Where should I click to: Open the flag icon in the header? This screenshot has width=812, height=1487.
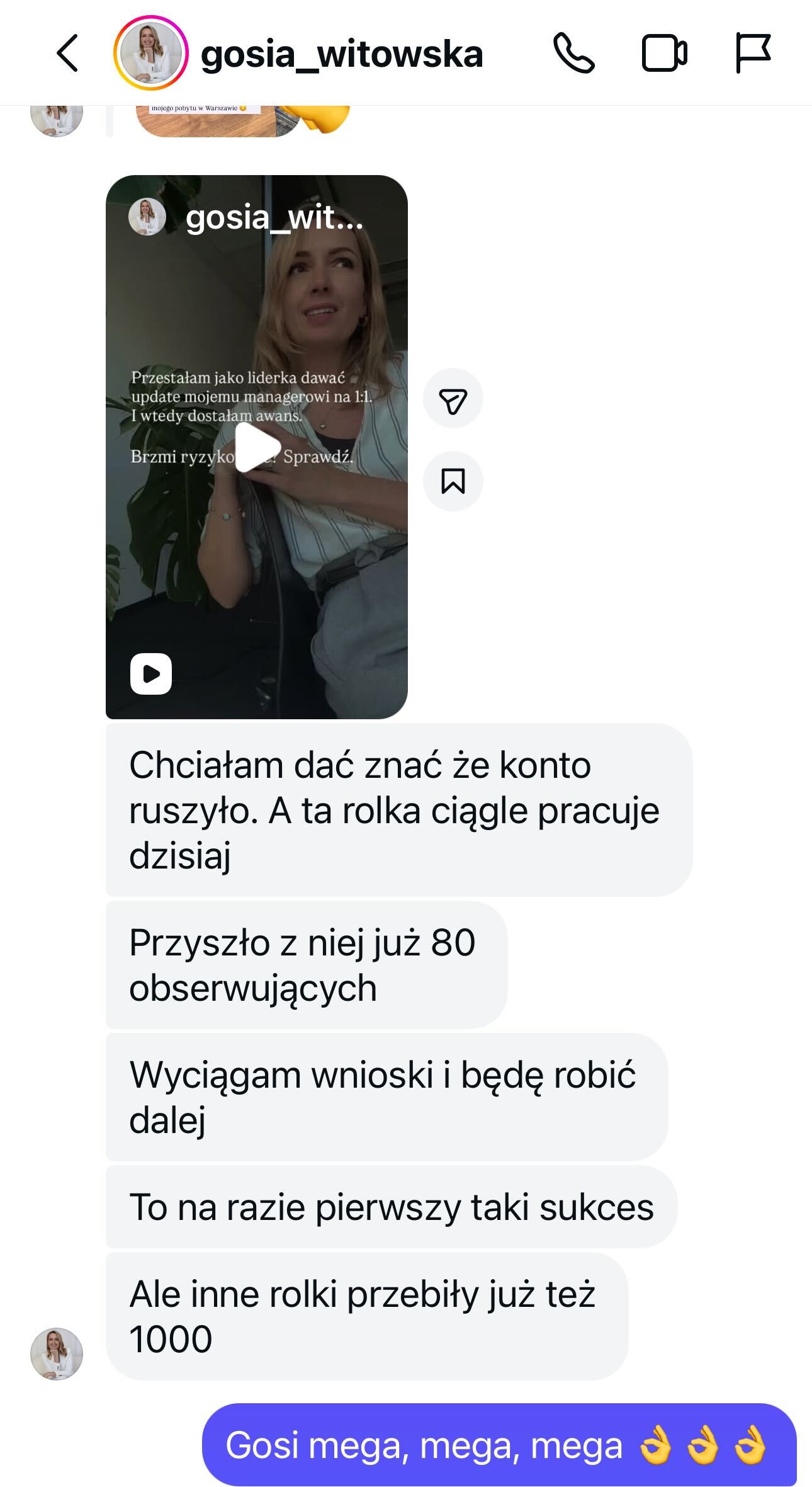pos(753,54)
